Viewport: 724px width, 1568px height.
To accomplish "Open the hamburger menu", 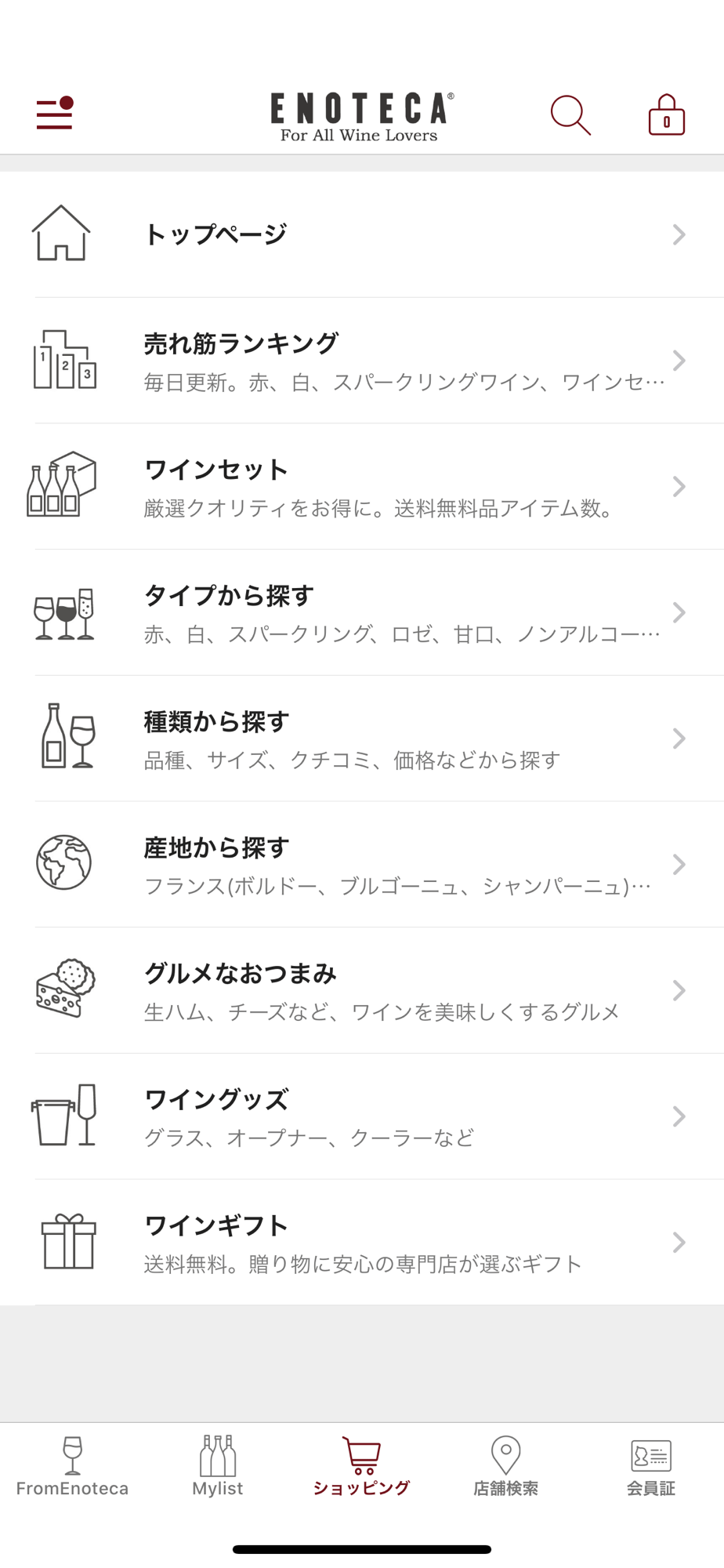I will point(55,114).
